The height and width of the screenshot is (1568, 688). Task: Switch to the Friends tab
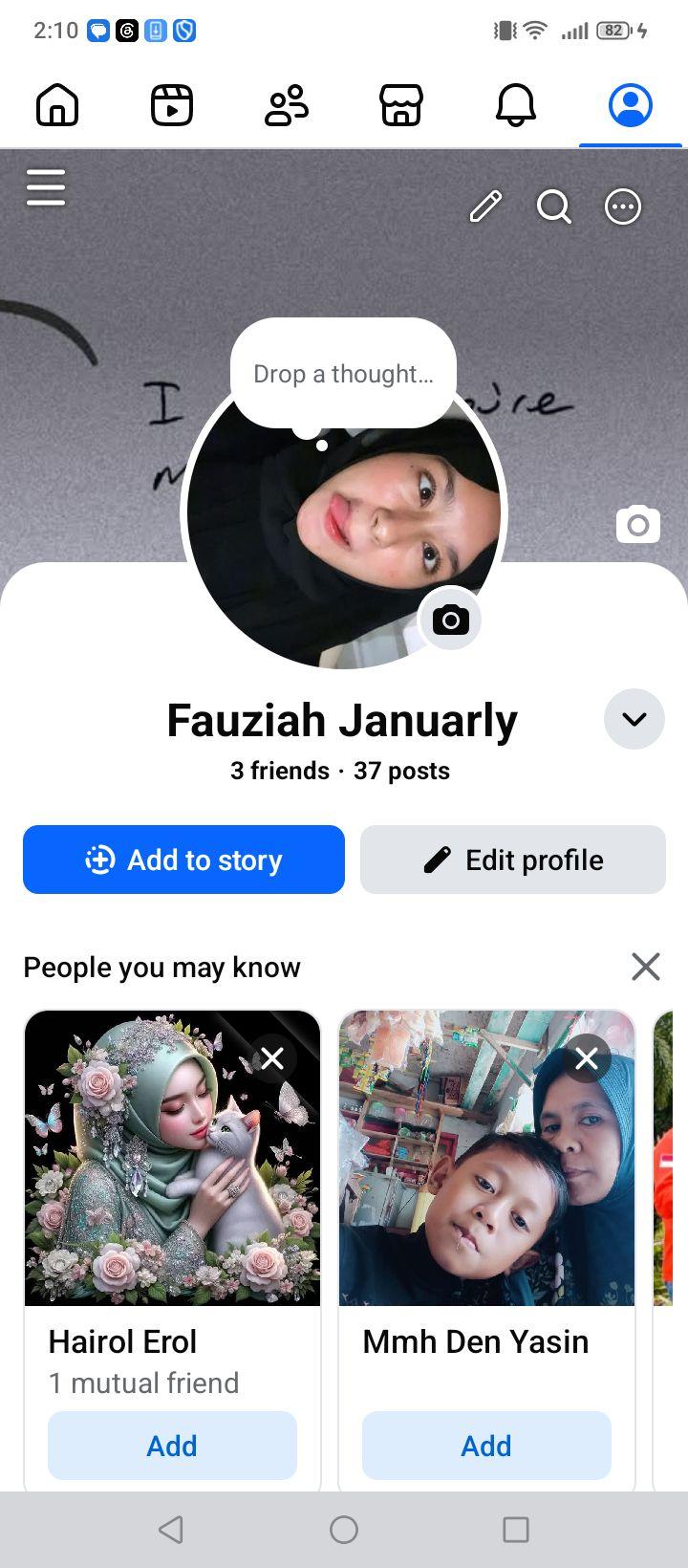point(287,105)
